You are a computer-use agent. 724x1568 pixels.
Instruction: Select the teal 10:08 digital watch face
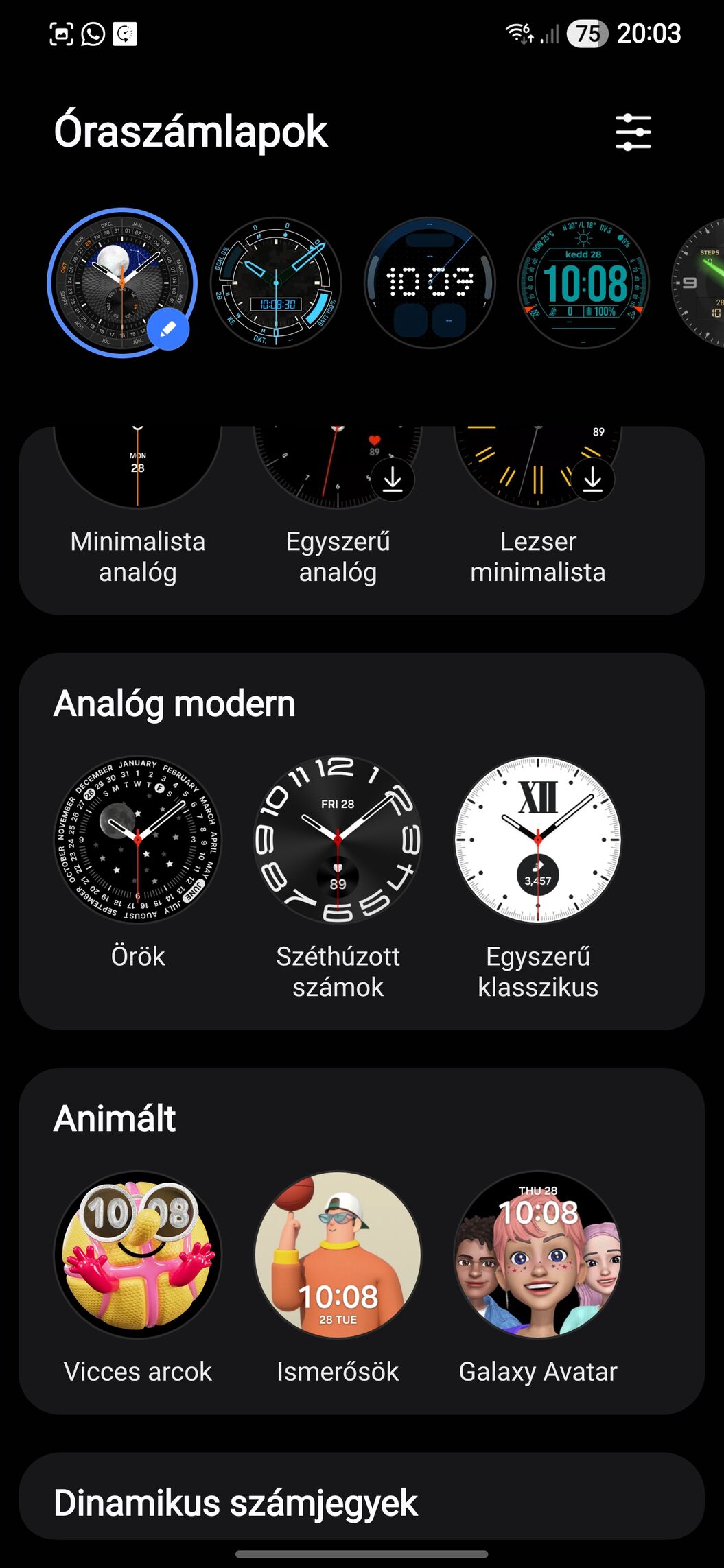point(583,283)
